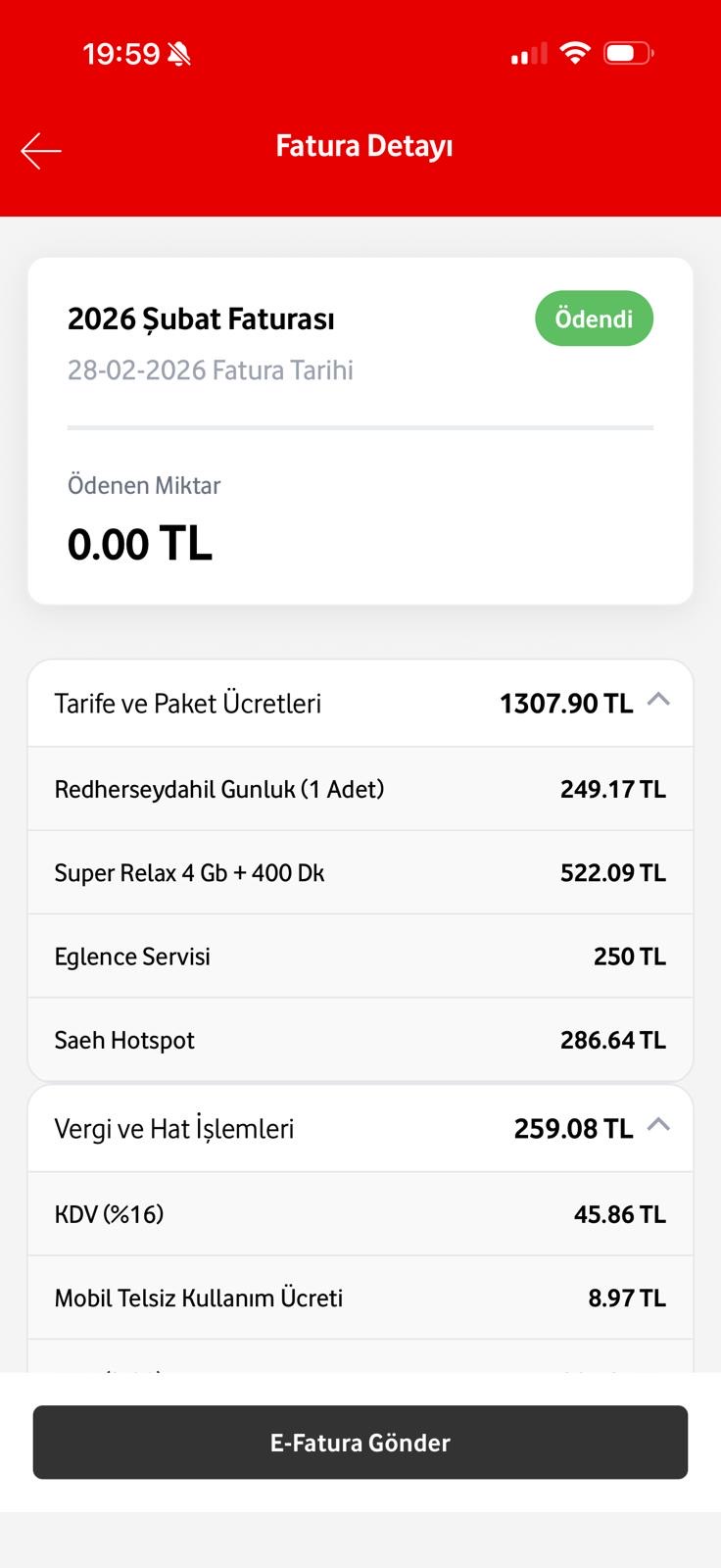Collapse the Vergi ve Hat İşlemleri section
Viewport: 721px width, 1568px height.
pos(658,1126)
